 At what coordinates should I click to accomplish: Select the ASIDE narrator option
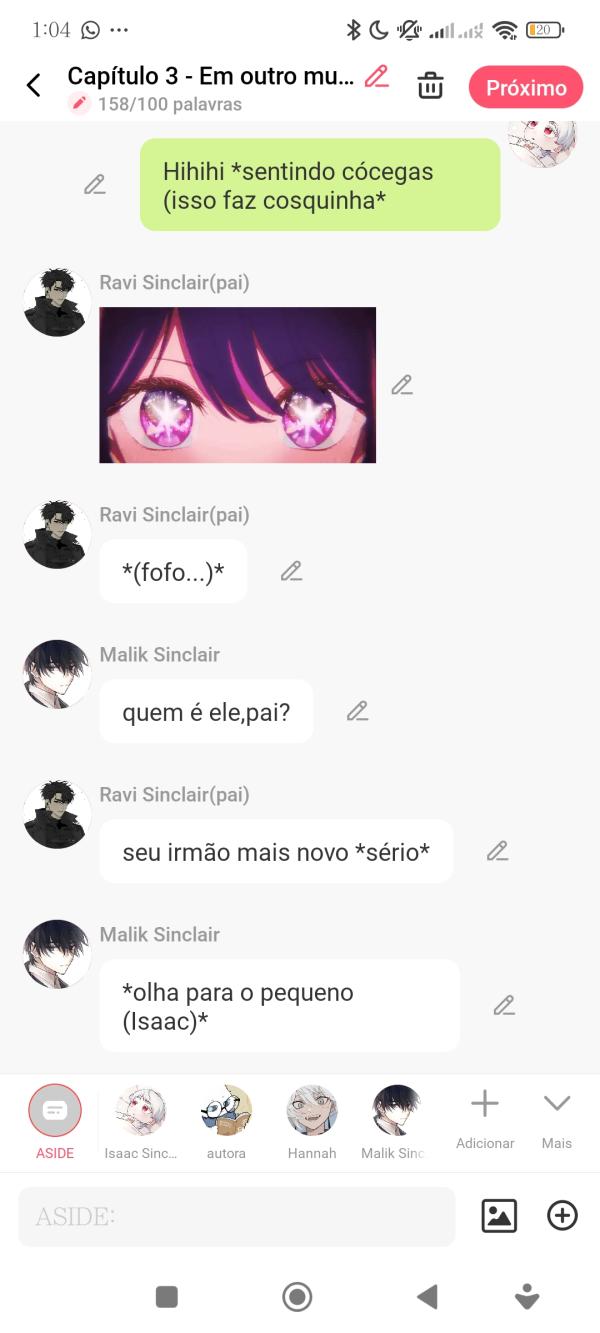coord(55,1122)
